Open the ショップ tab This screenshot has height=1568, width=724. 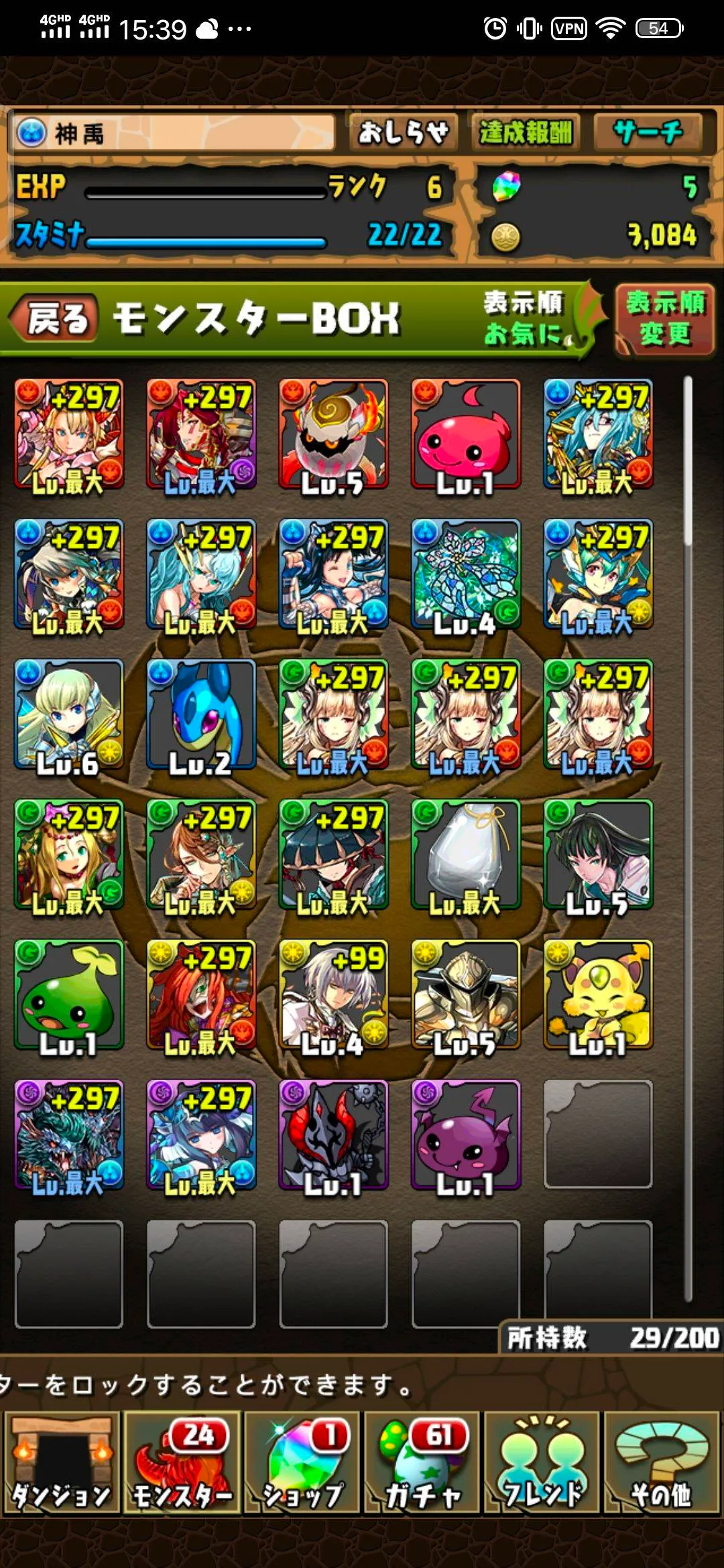coord(302,1463)
